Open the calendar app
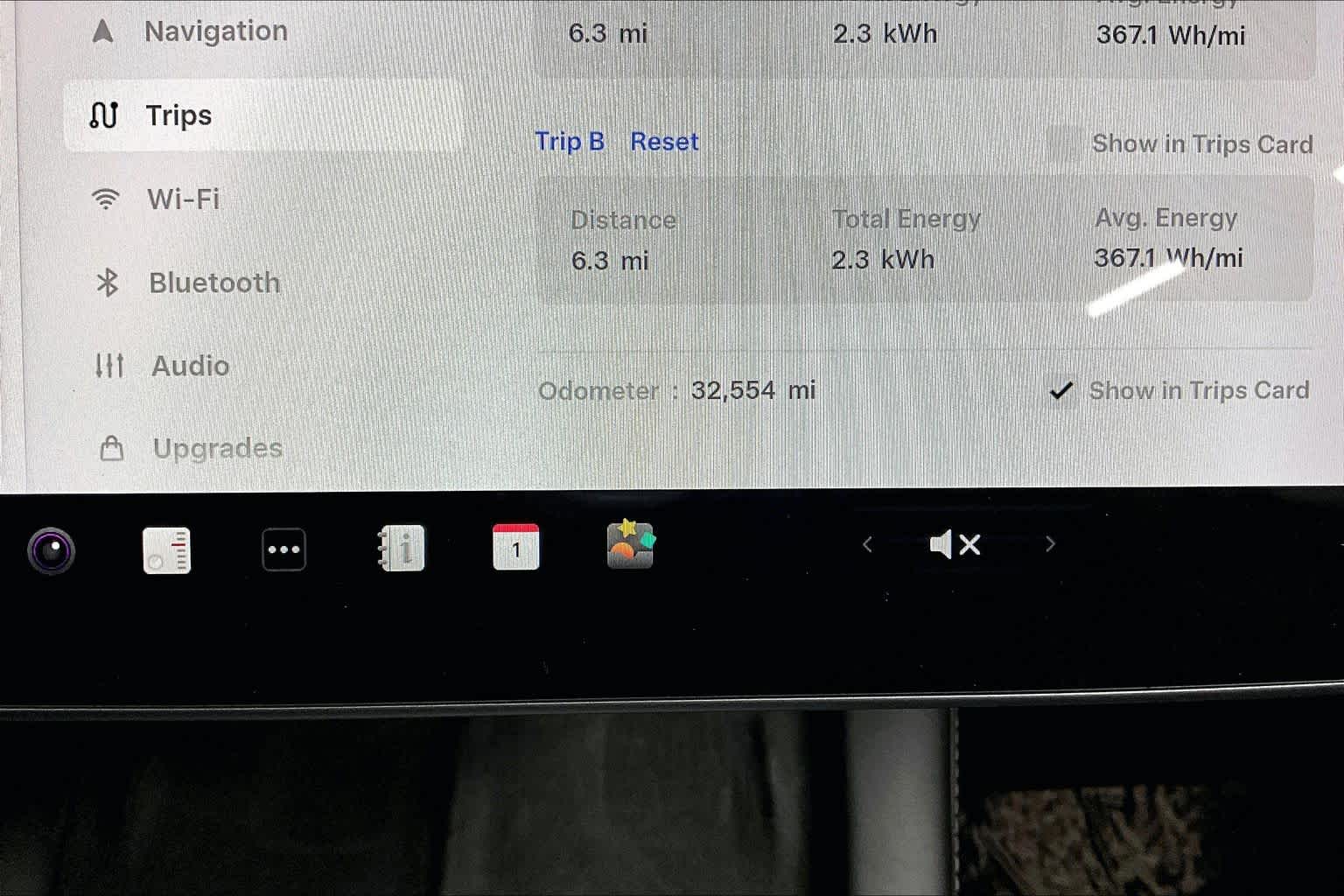 [516, 548]
